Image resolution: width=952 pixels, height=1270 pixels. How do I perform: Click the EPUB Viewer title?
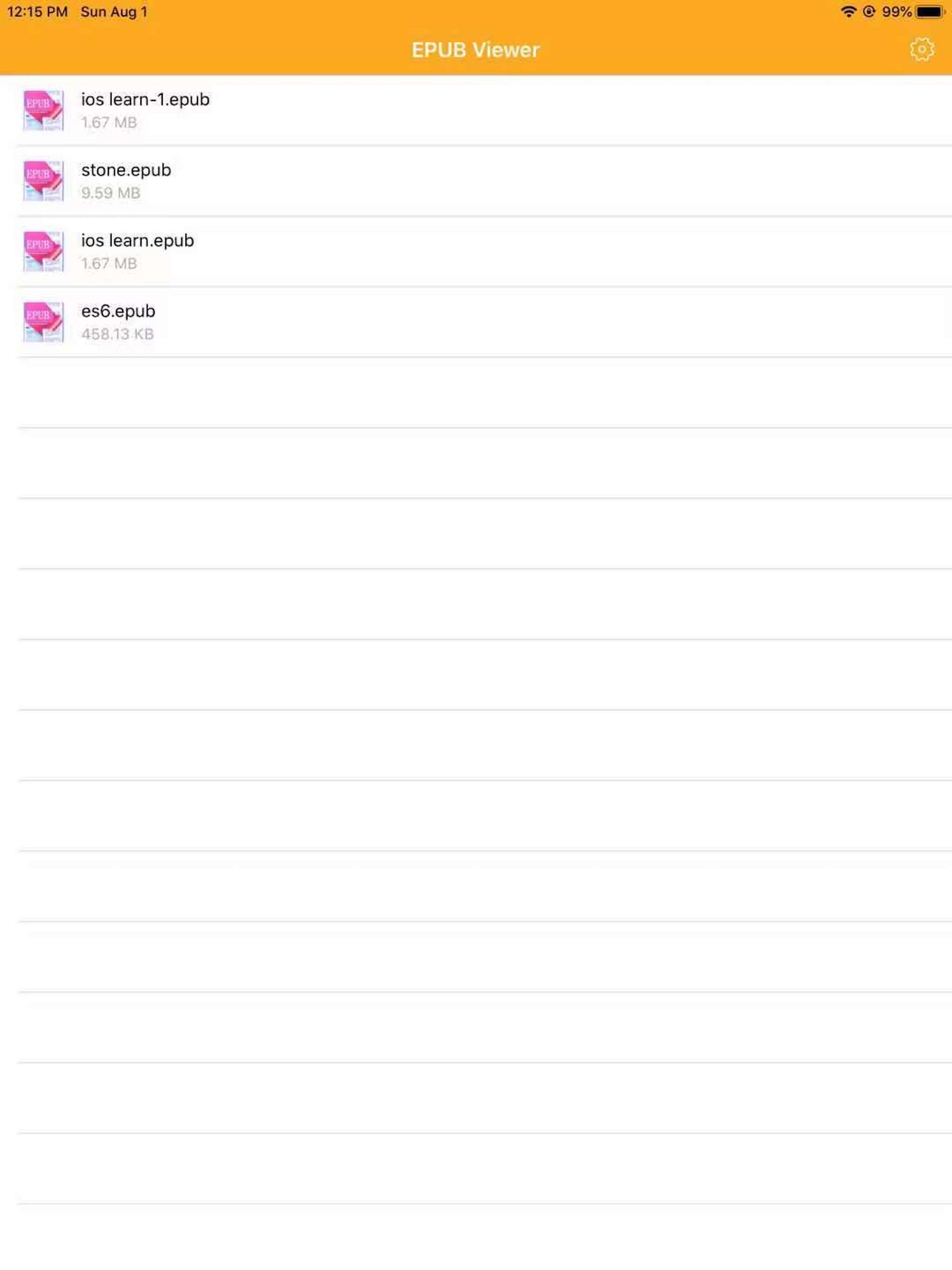476,49
